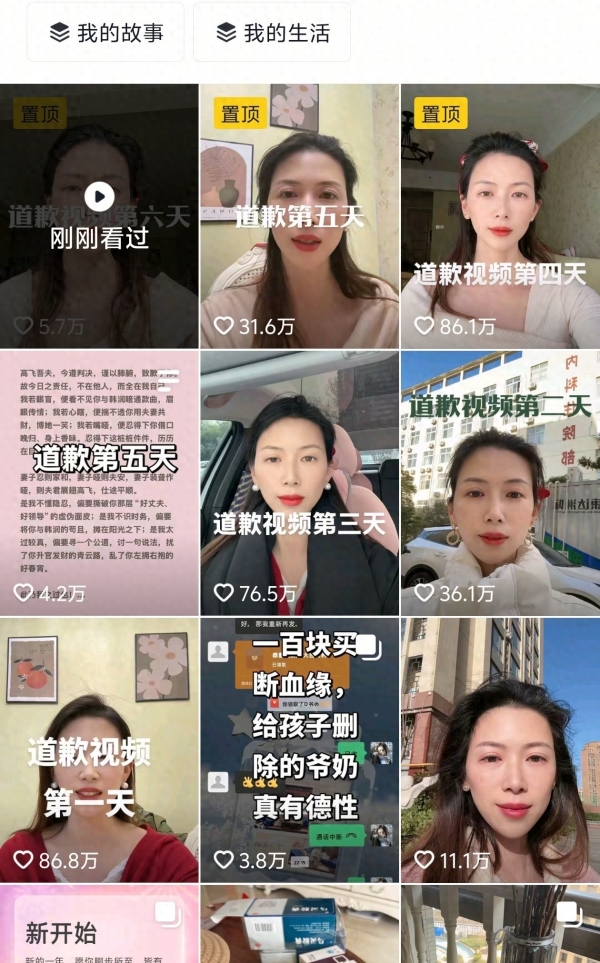600x963 pixels.
Task: Open the 我的故事 collection
Action: [105, 32]
